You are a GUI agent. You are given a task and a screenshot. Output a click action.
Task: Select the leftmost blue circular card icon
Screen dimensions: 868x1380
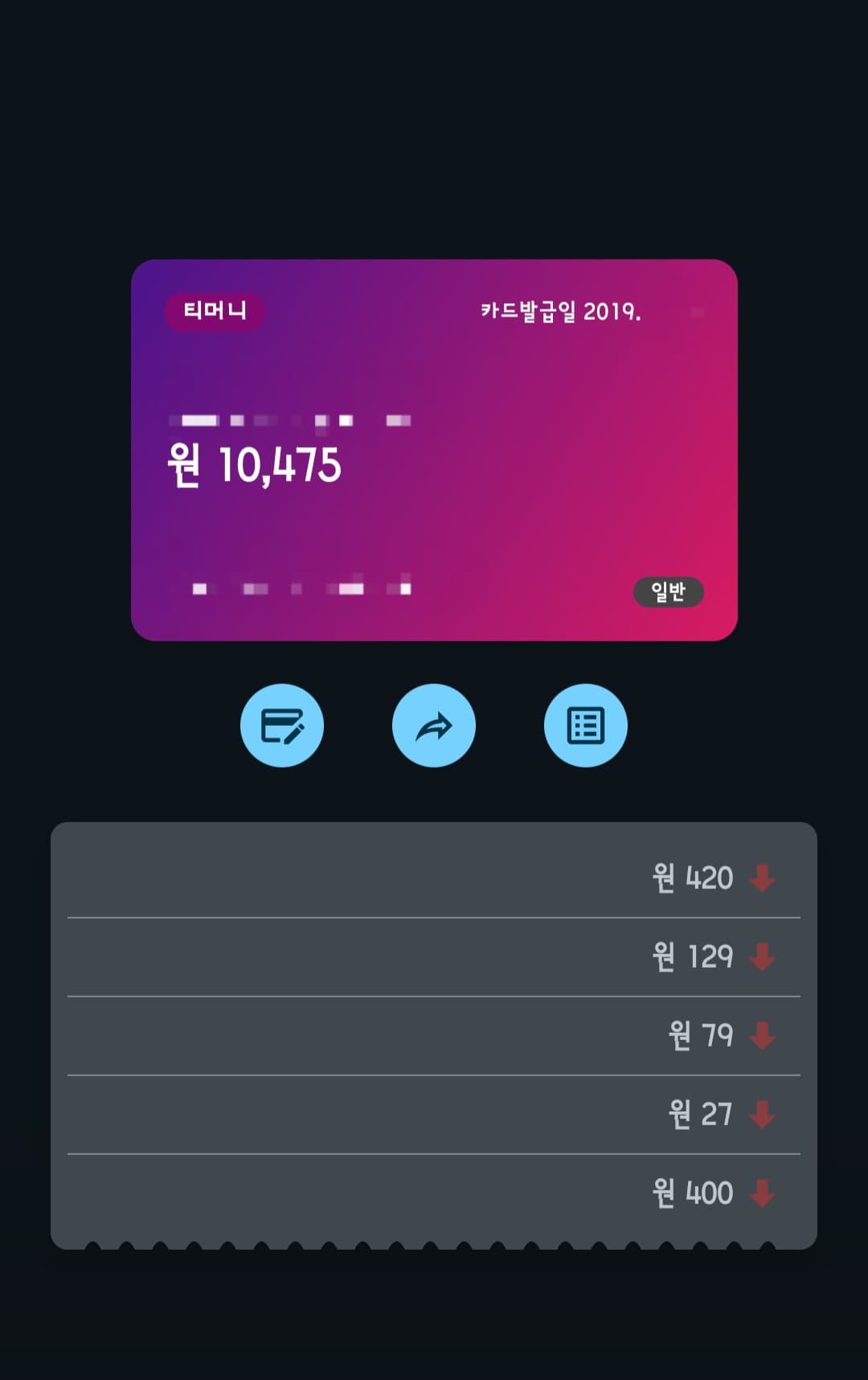point(282,724)
